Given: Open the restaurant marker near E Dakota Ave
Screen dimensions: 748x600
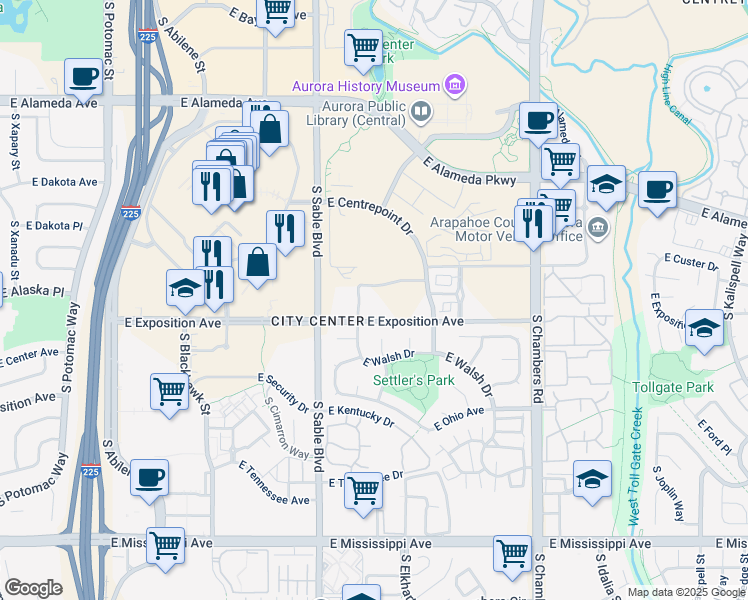Looking at the screenshot, I should [x=211, y=185].
